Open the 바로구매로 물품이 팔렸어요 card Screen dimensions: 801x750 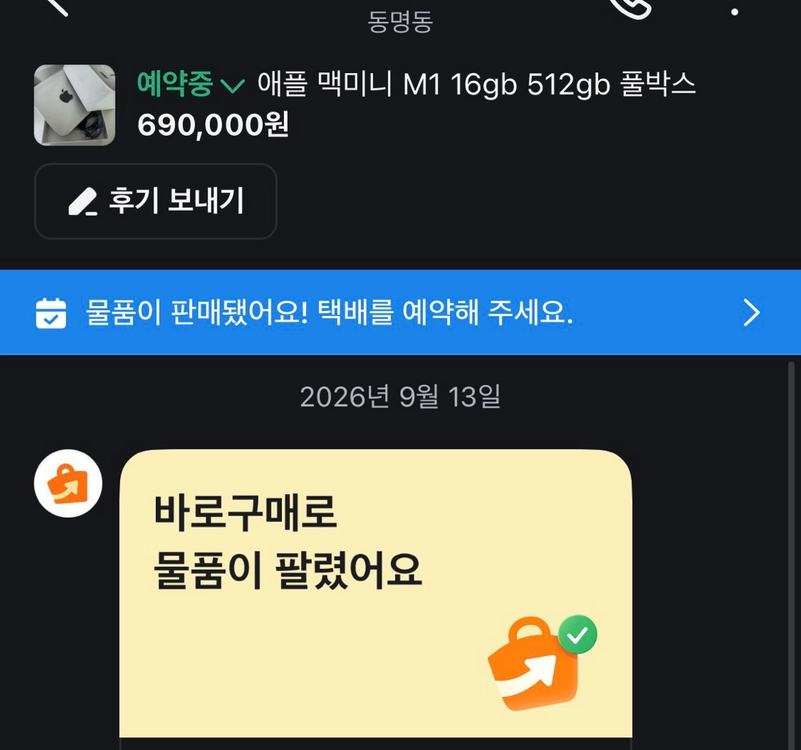tap(376, 595)
